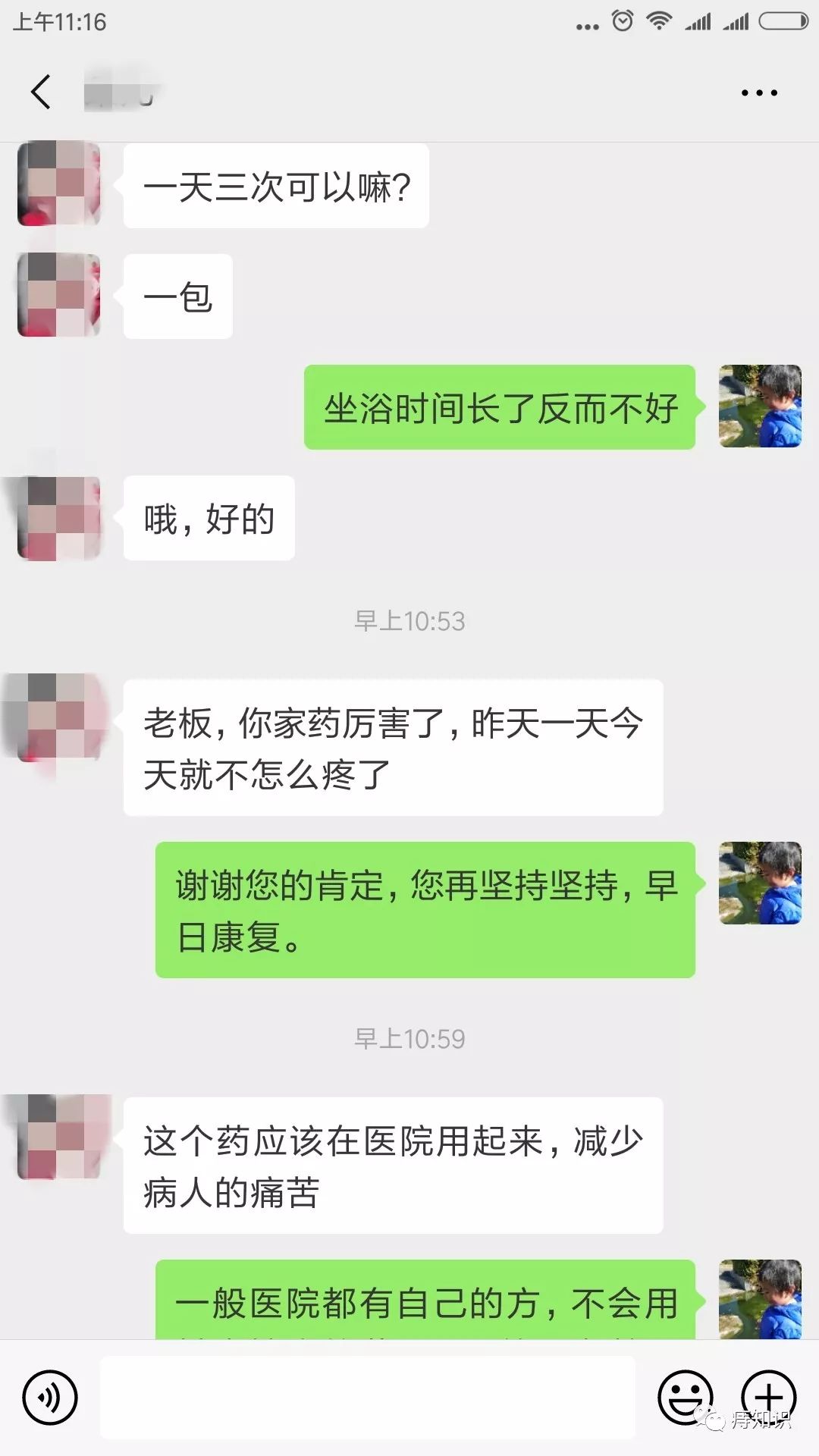This screenshot has height=1456, width=819.
Task: Go back to the chat list
Action: click(x=41, y=93)
